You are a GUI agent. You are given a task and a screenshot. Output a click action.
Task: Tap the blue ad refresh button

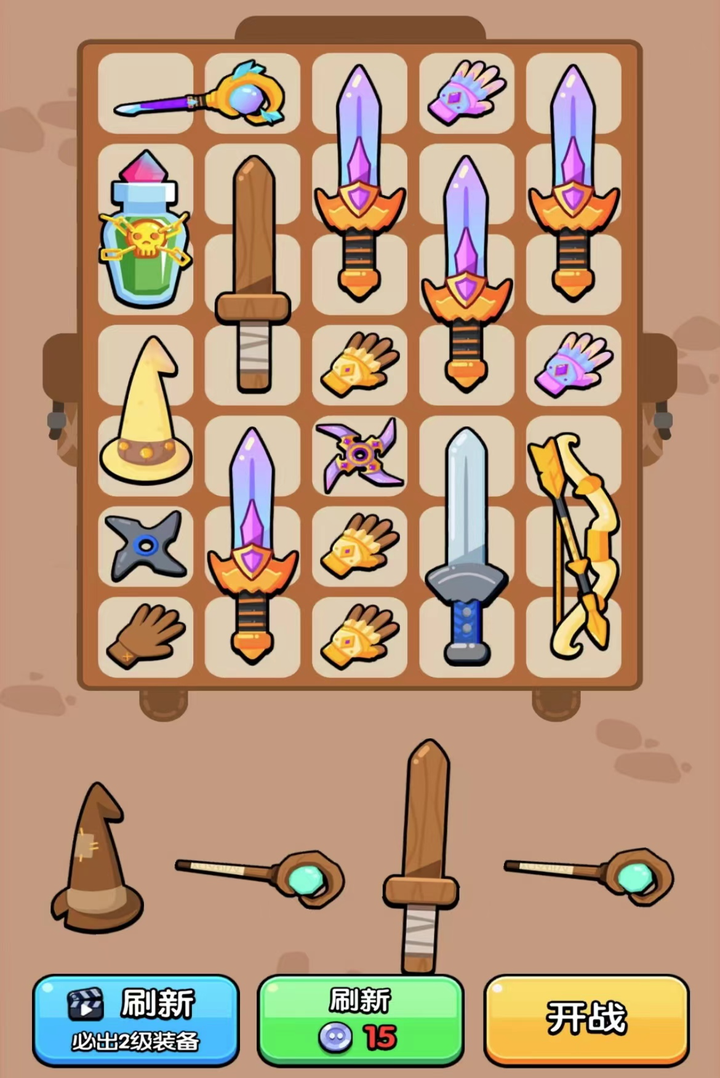click(136, 1020)
